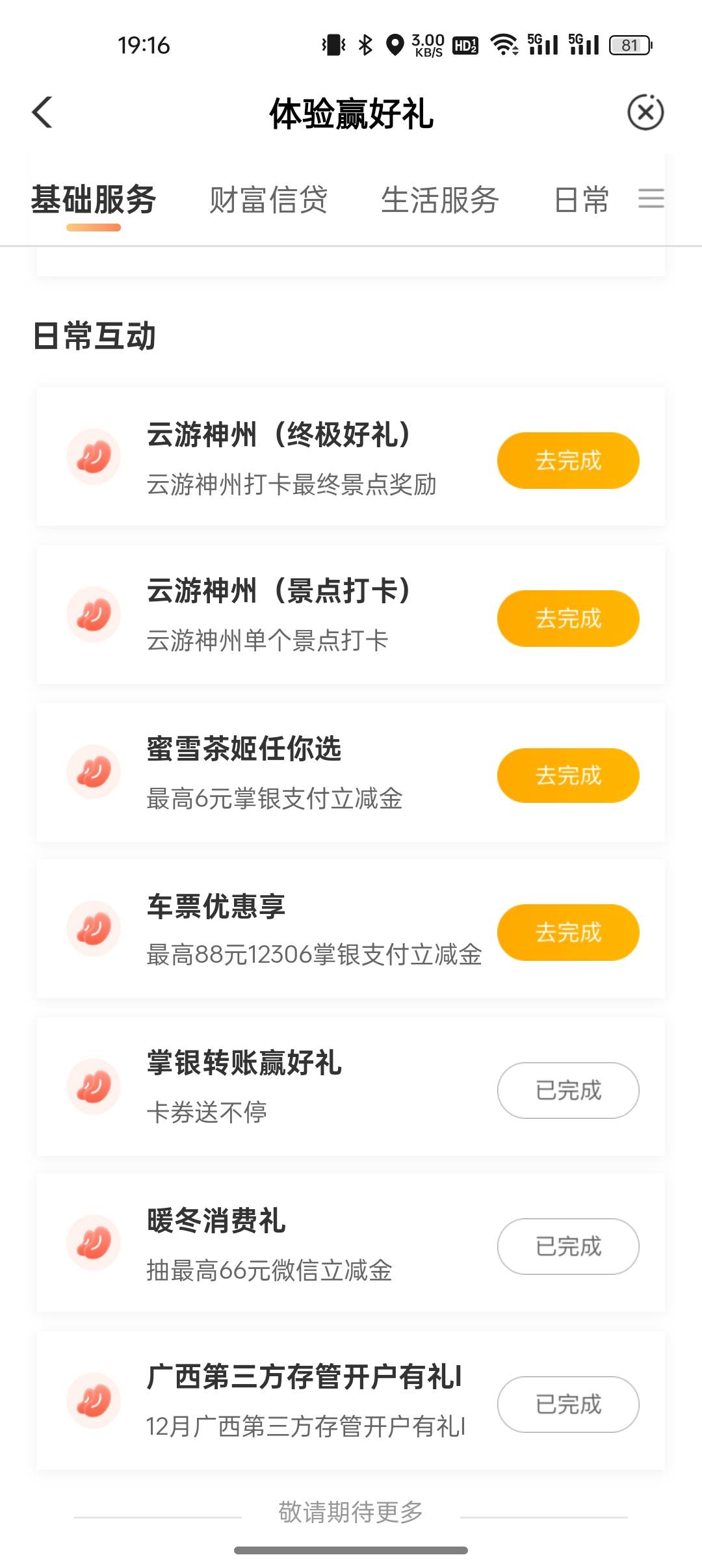
Task: Tap 已完成 next to 广西第三方存管开户有礼
Action: [x=568, y=1404]
